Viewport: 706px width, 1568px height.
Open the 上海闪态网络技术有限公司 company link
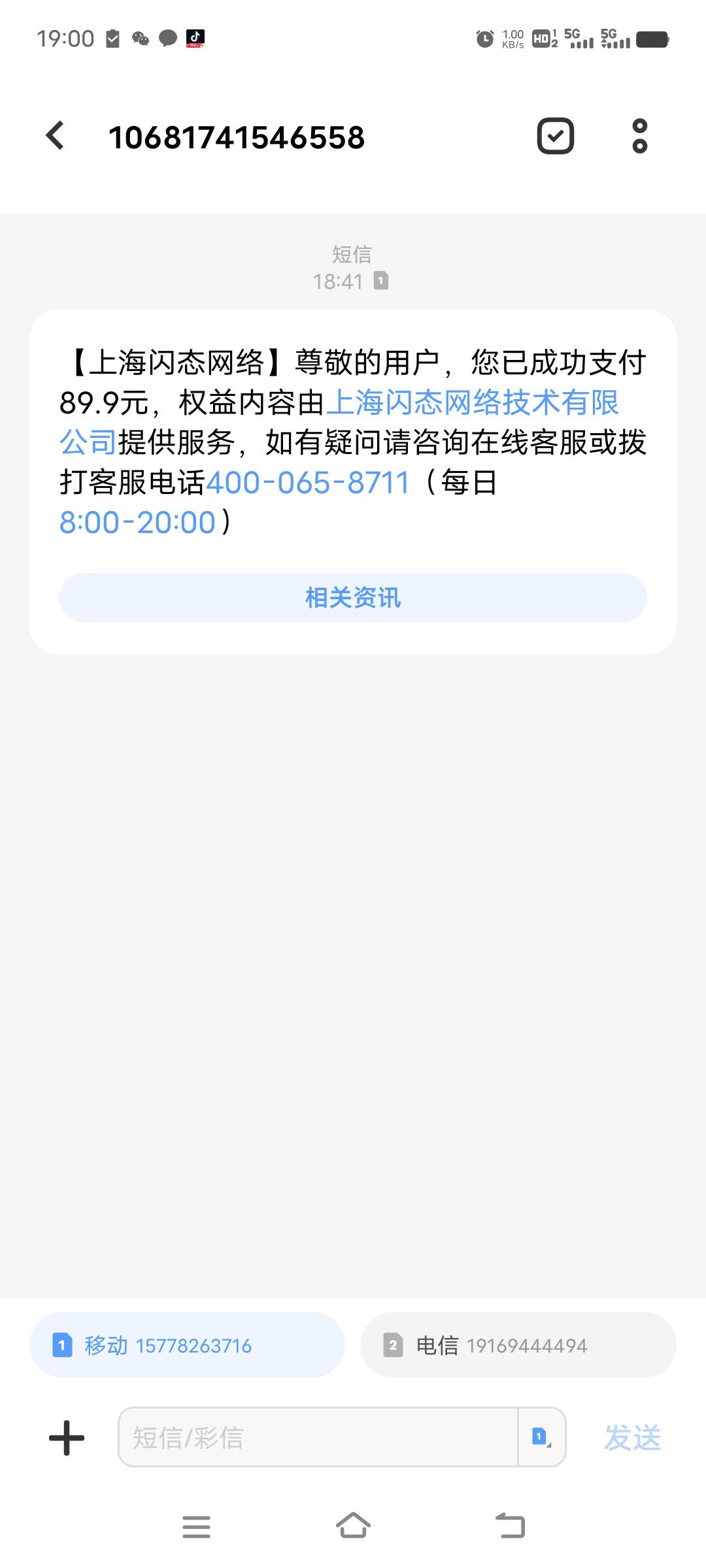(x=472, y=403)
